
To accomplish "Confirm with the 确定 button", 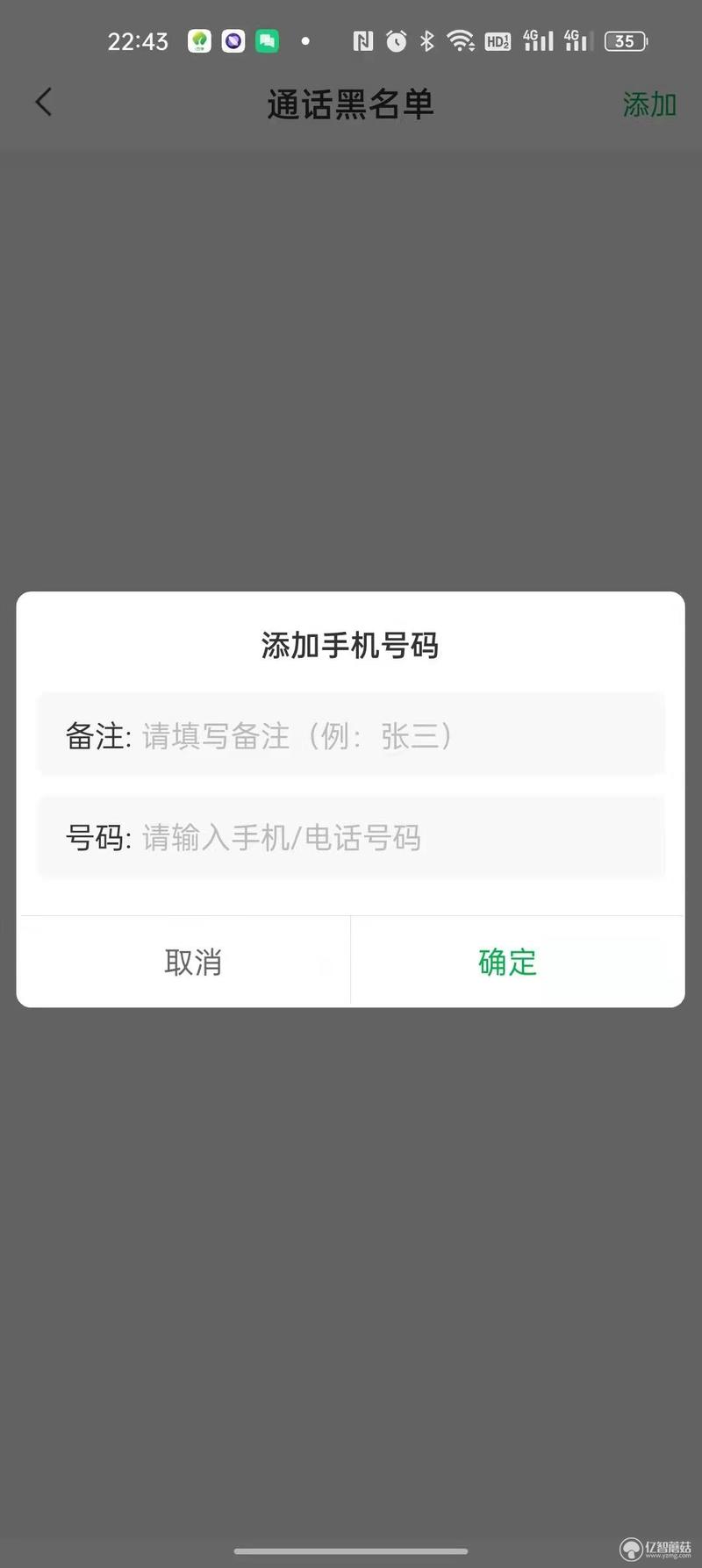I will coord(507,962).
